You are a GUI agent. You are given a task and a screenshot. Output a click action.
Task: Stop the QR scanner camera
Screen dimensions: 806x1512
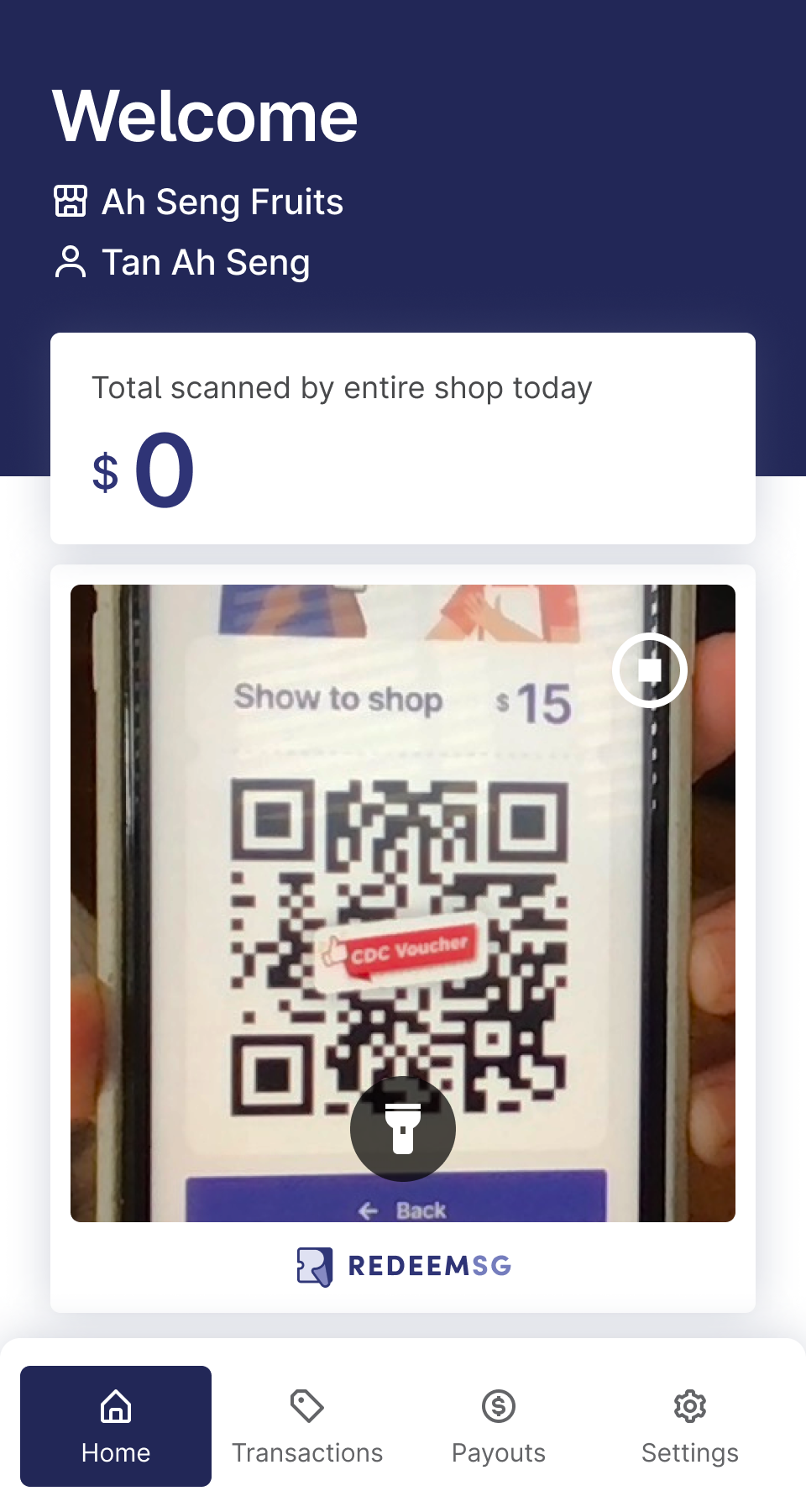tap(650, 670)
